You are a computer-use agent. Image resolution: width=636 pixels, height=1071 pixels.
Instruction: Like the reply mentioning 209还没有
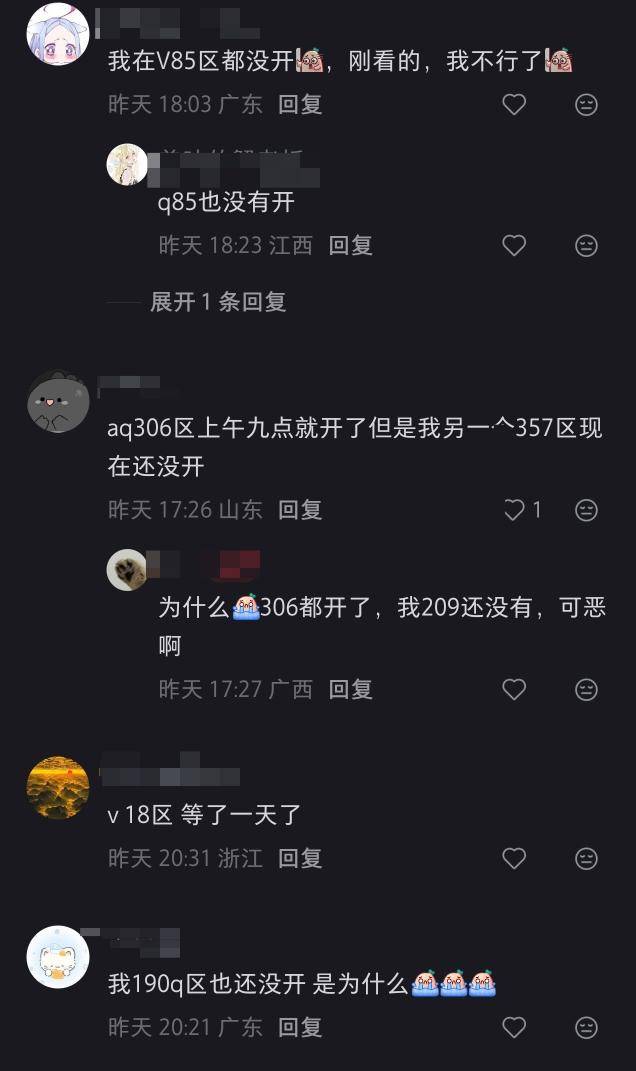click(514, 689)
